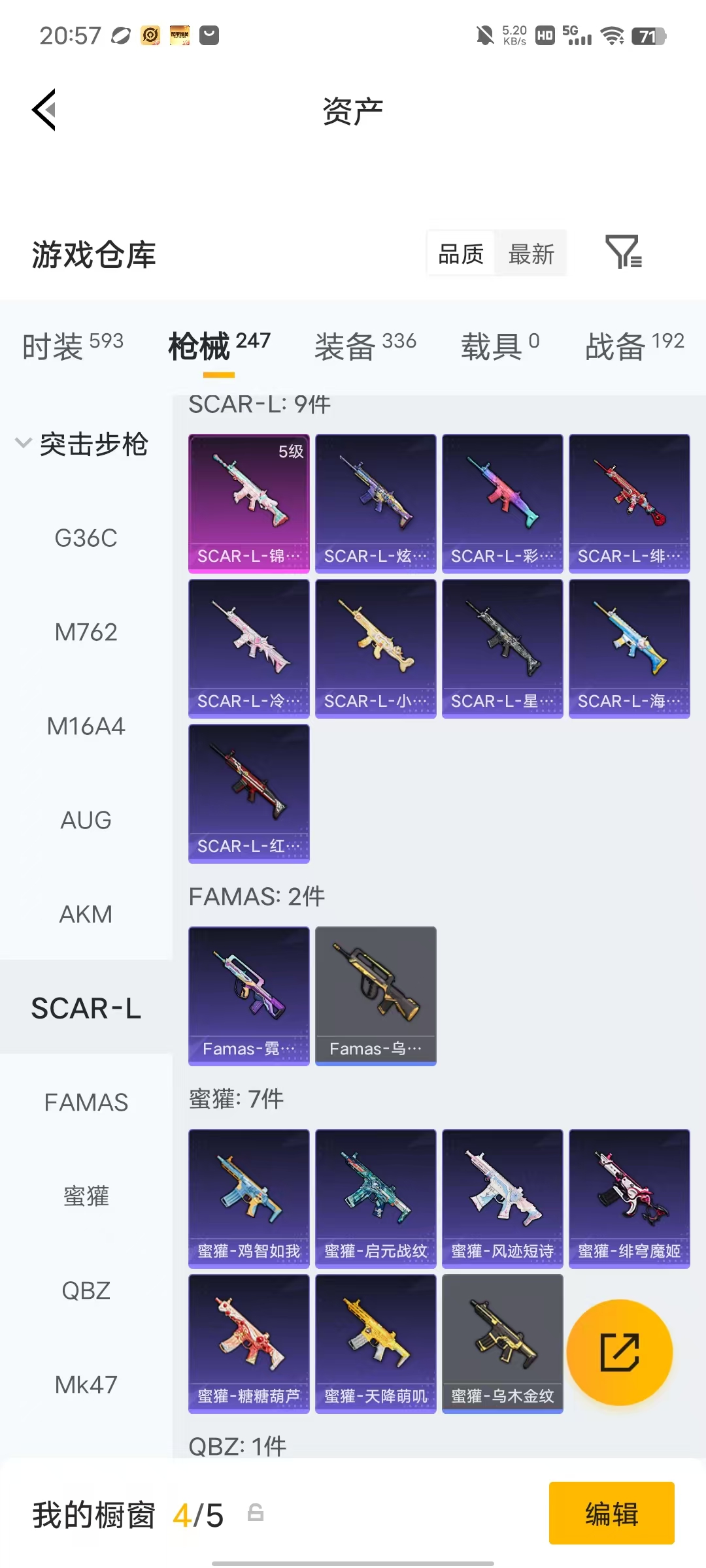Open the Famas-乌 skin tile
This screenshot has width=706, height=1568.
(376, 996)
